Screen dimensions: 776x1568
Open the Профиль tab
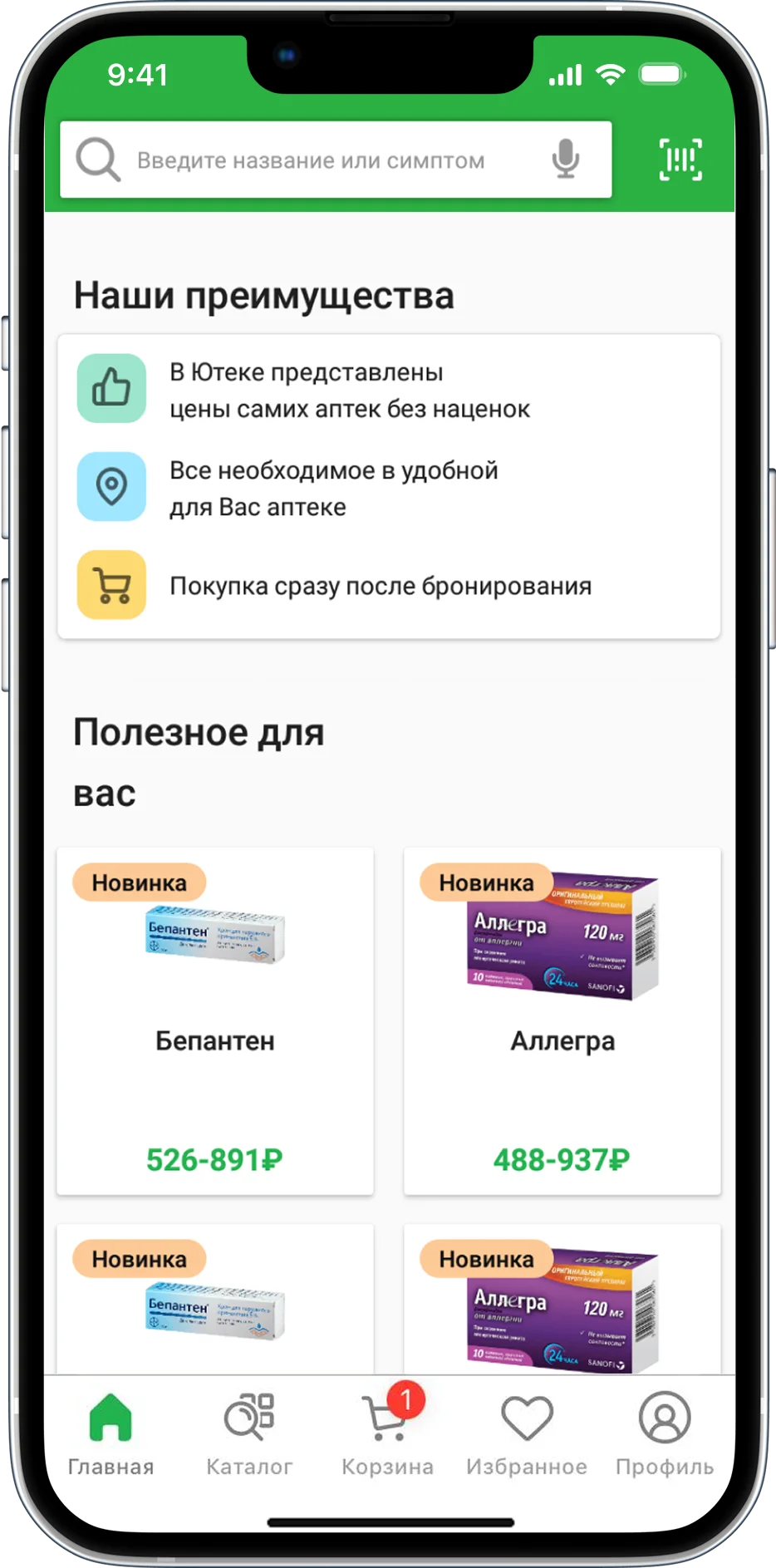tap(664, 1435)
